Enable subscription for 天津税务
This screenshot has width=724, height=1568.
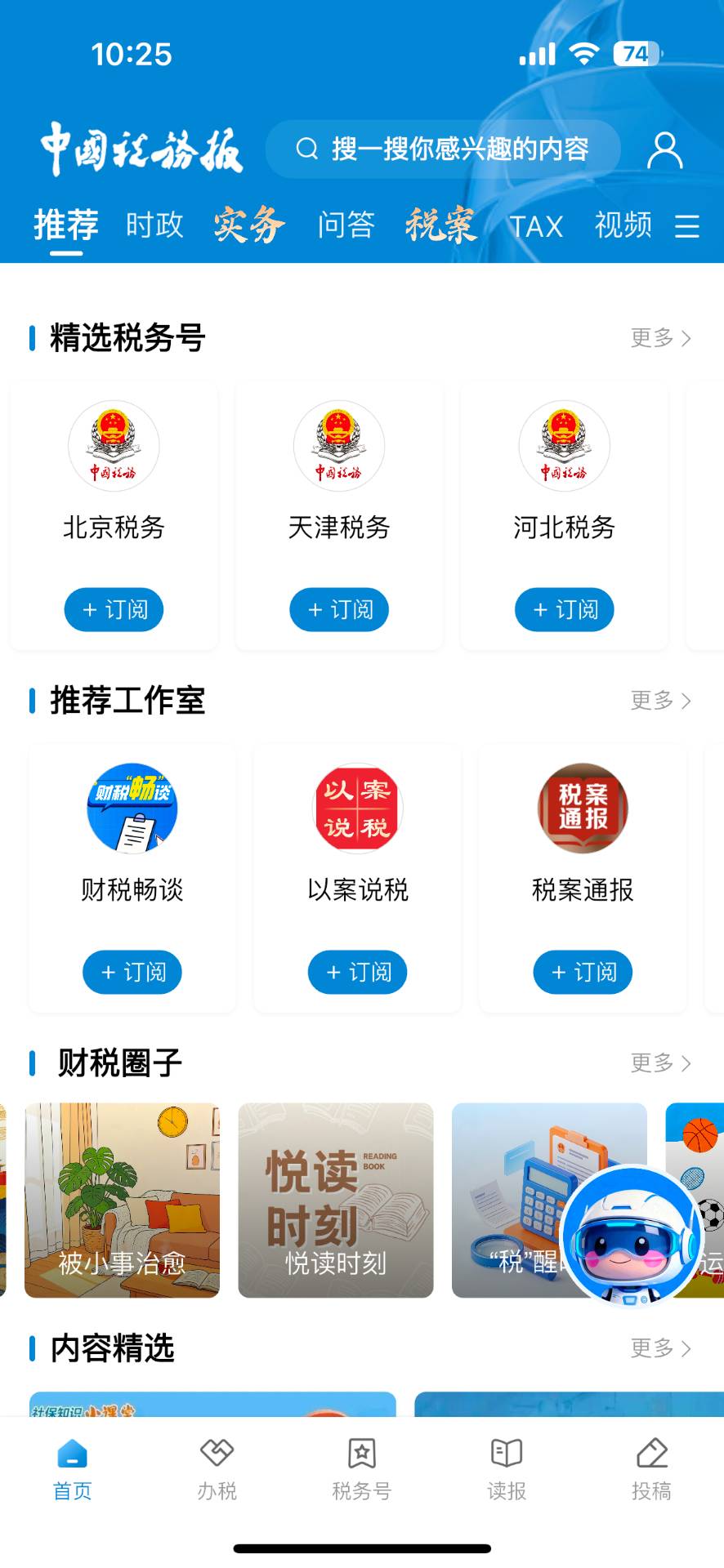coord(339,610)
